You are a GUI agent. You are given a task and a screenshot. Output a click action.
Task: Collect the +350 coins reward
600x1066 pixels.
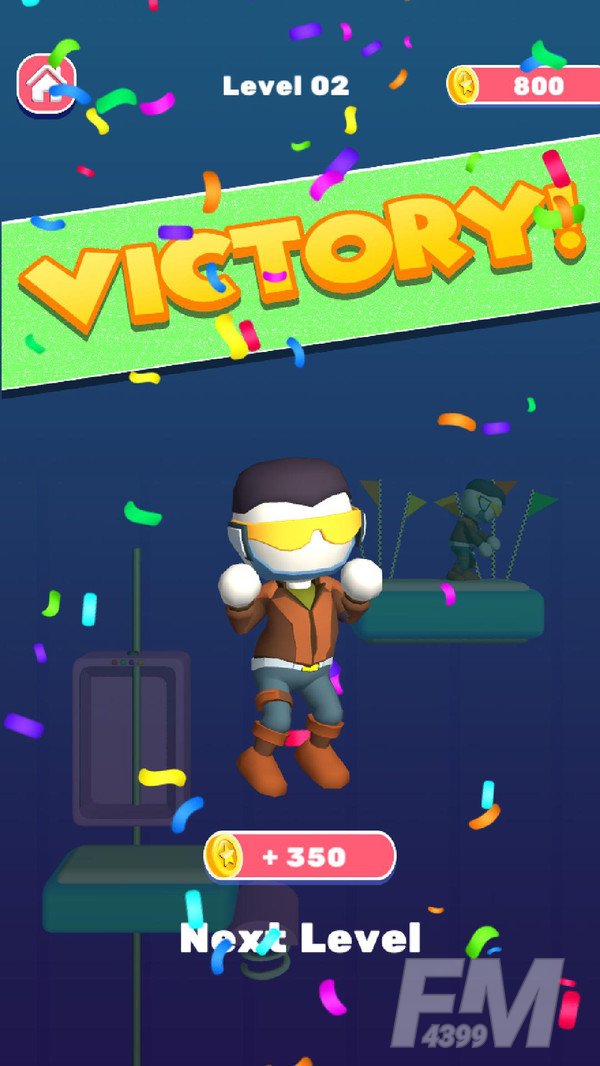coord(300,857)
